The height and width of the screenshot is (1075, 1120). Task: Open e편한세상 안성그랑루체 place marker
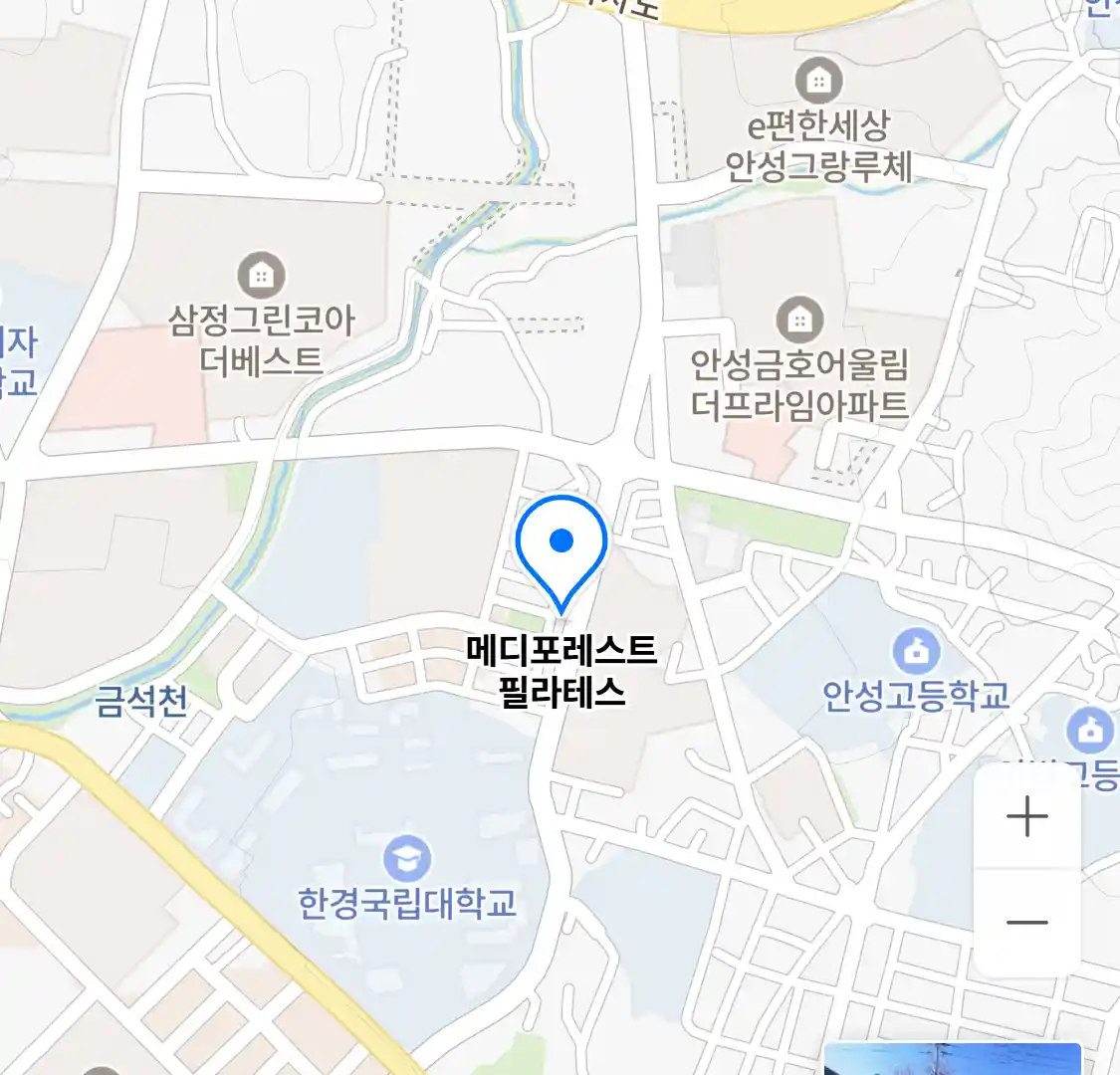click(x=818, y=80)
